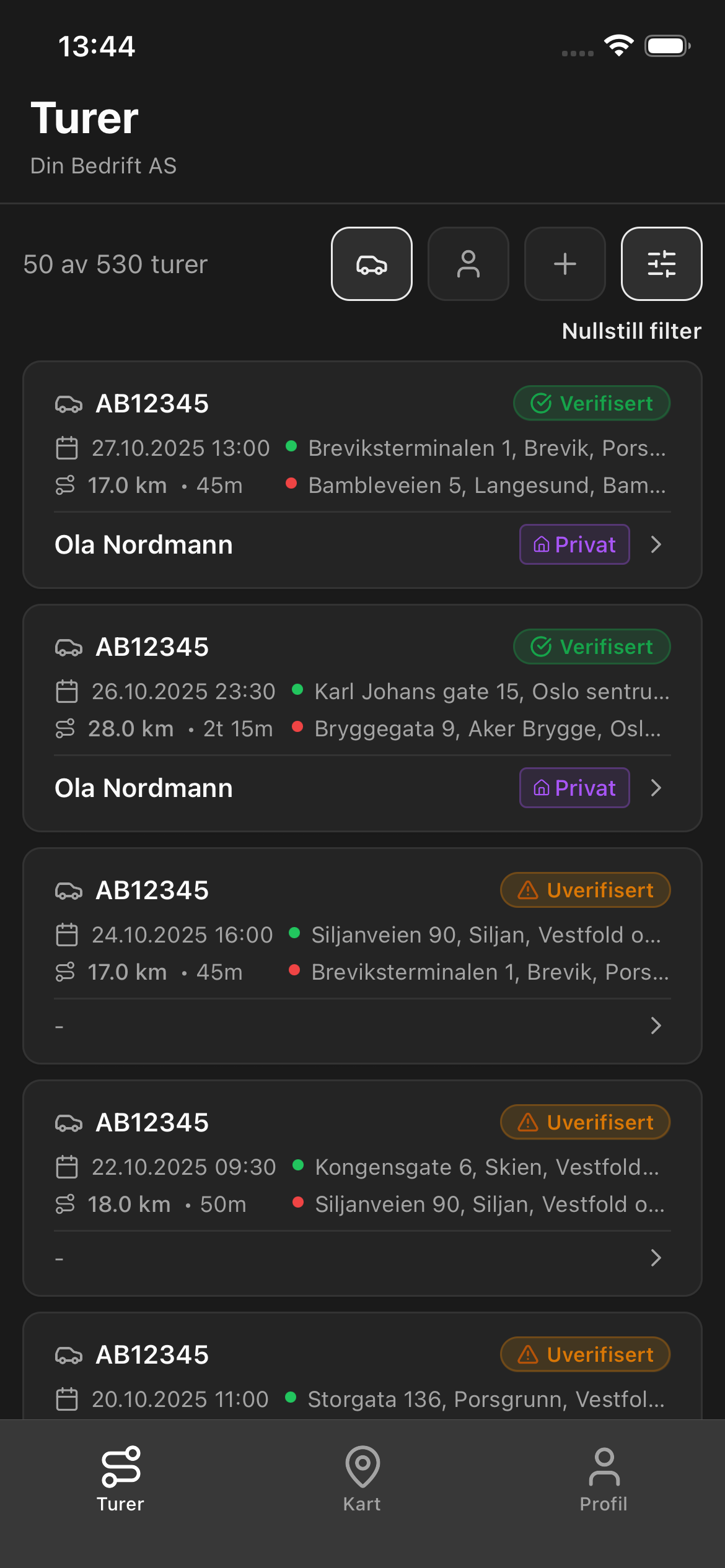This screenshot has height=1568, width=725.
Task: Open the filter settings
Action: click(x=661, y=264)
